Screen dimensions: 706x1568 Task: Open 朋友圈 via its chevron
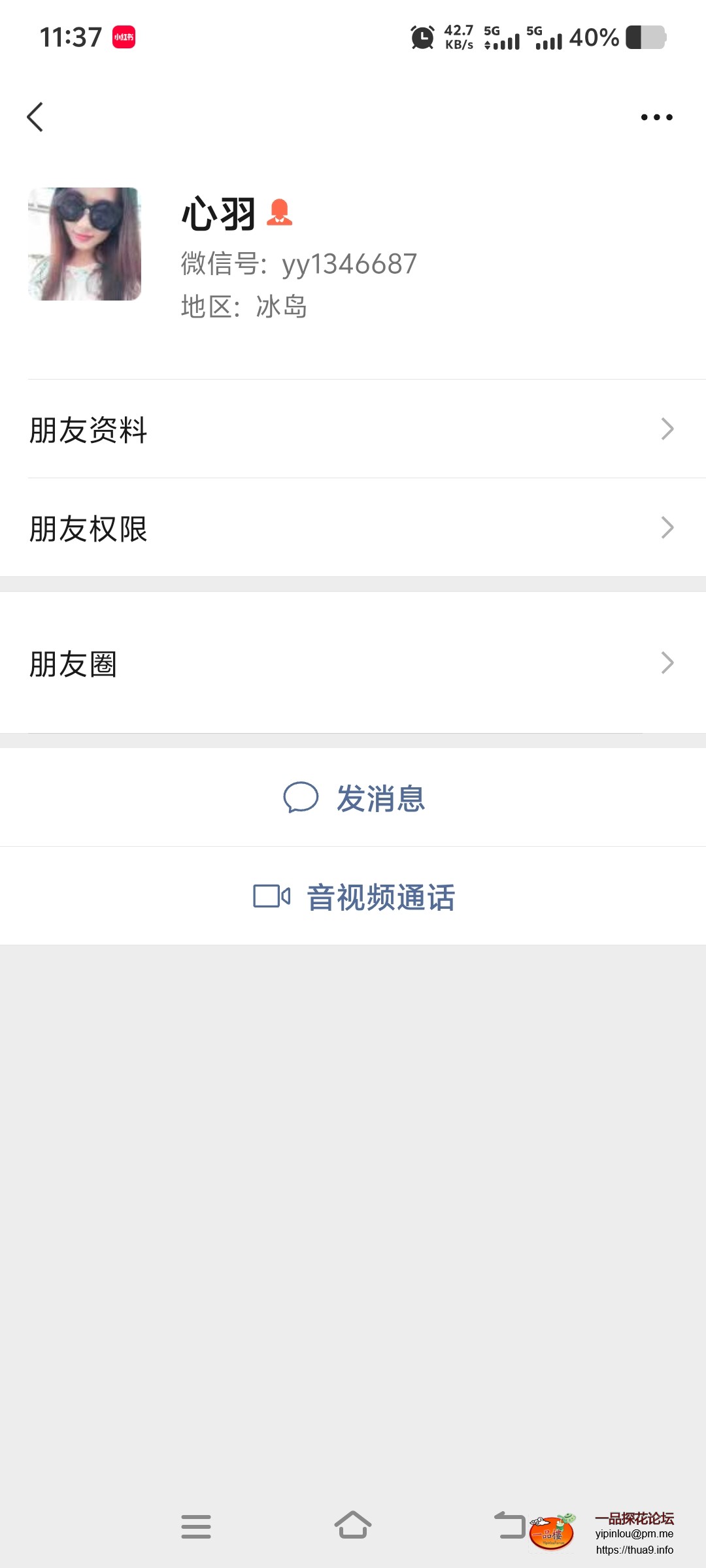pyautogui.click(x=667, y=662)
